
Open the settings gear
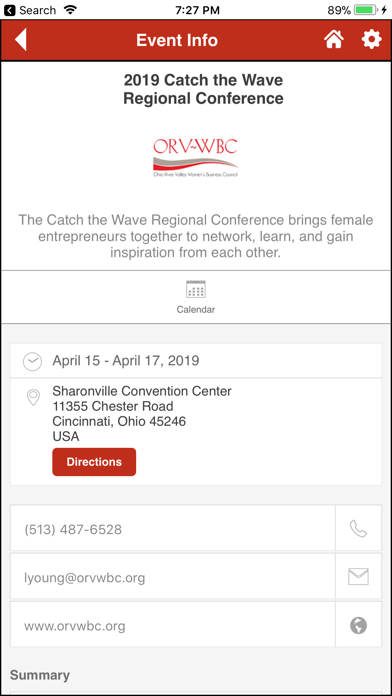click(371, 40)
